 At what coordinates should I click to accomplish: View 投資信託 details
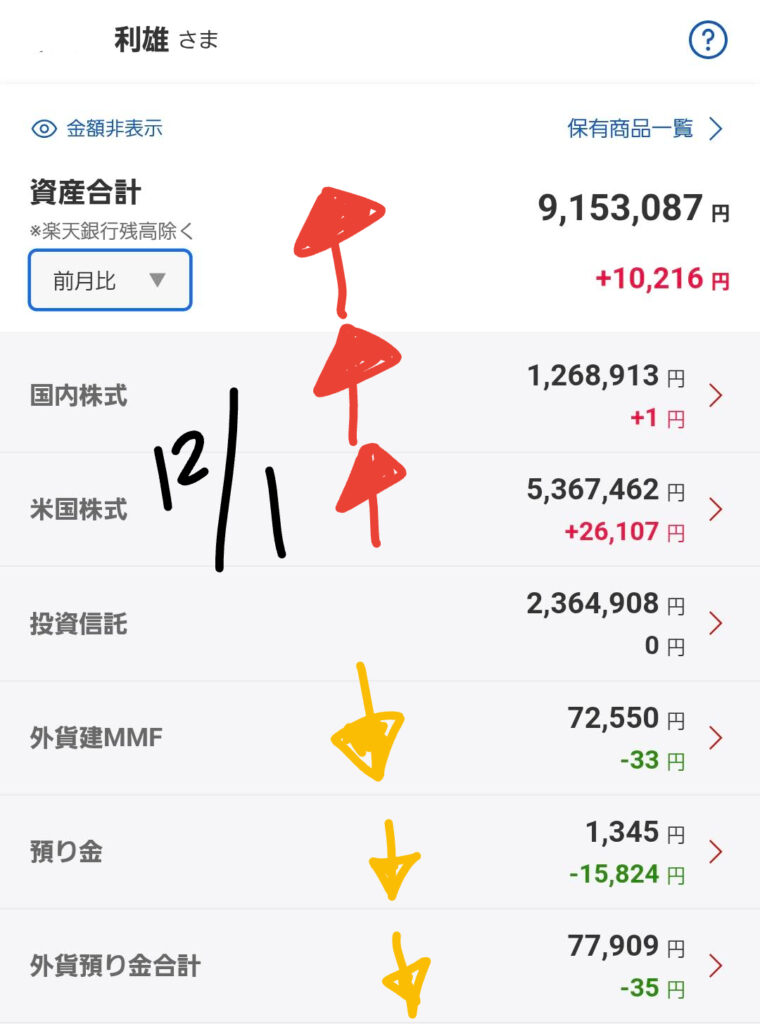380,624
